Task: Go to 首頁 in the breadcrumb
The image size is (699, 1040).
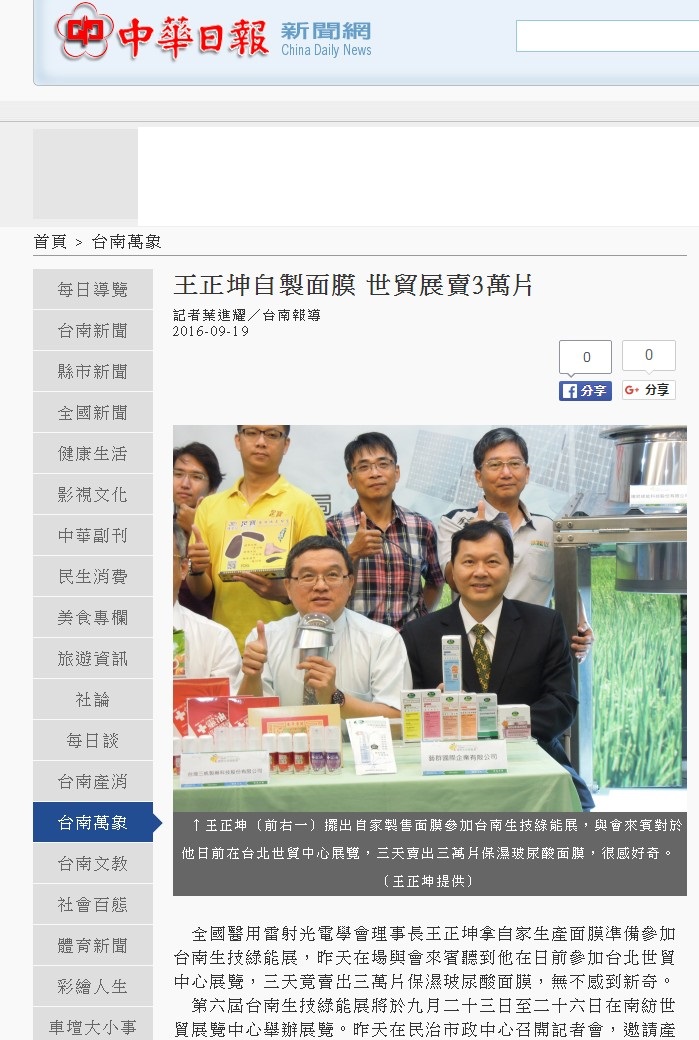Action: [x=50, y=242]
